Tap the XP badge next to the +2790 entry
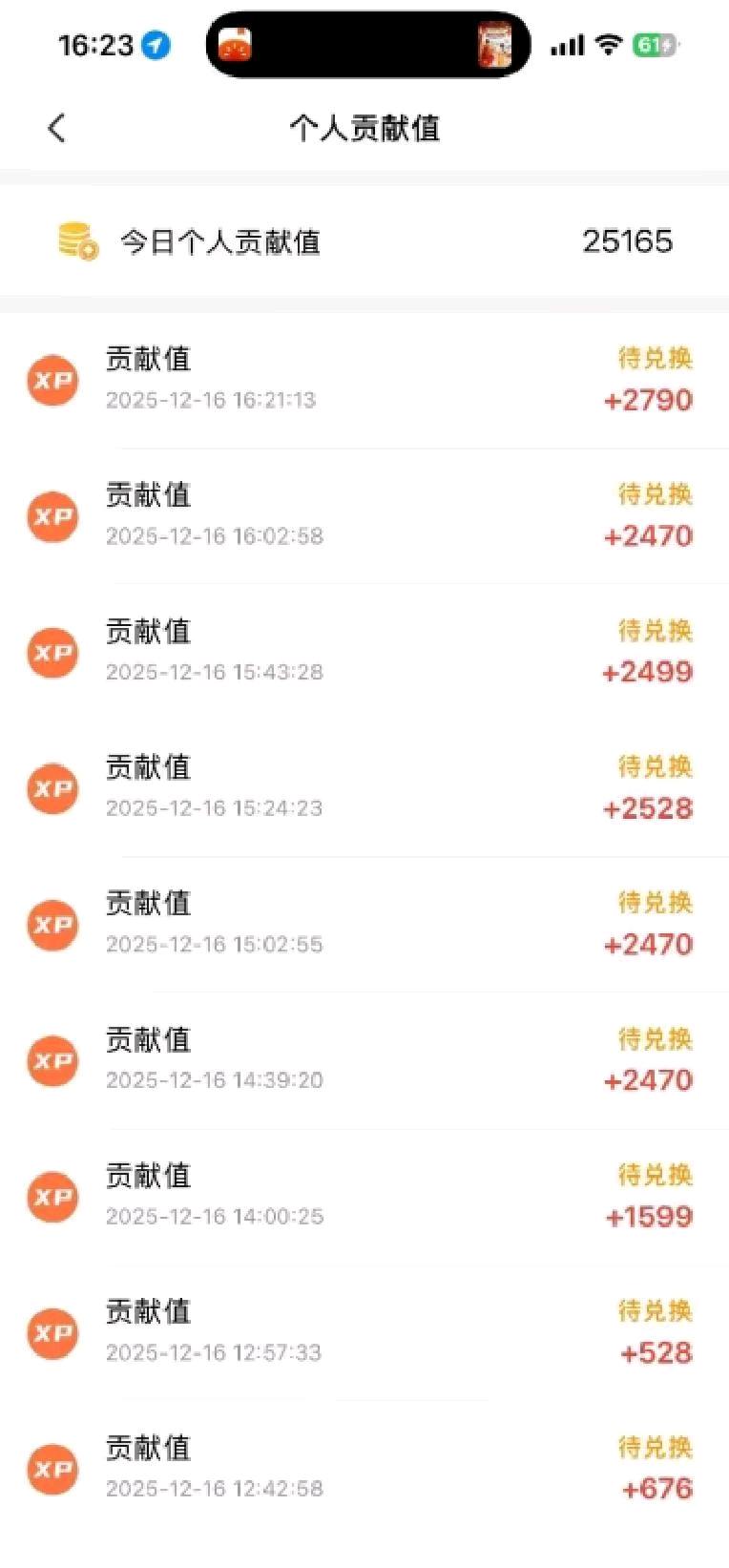 53,380
